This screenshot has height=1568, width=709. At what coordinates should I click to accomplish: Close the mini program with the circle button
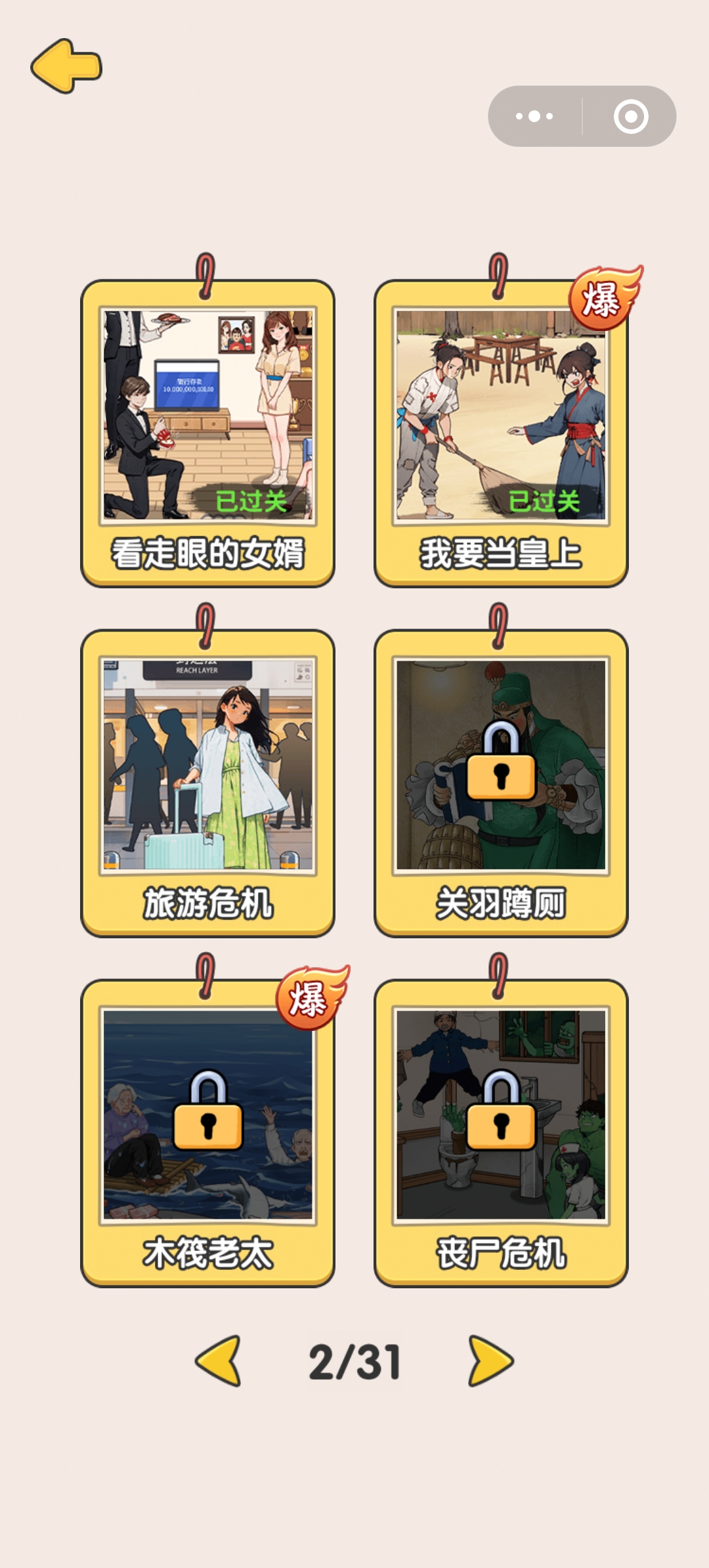click(631, 116)
